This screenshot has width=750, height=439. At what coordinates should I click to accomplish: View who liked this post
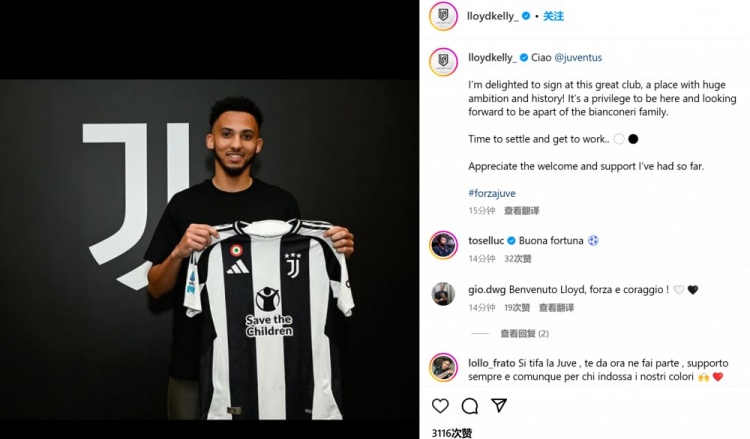point(452,433)
